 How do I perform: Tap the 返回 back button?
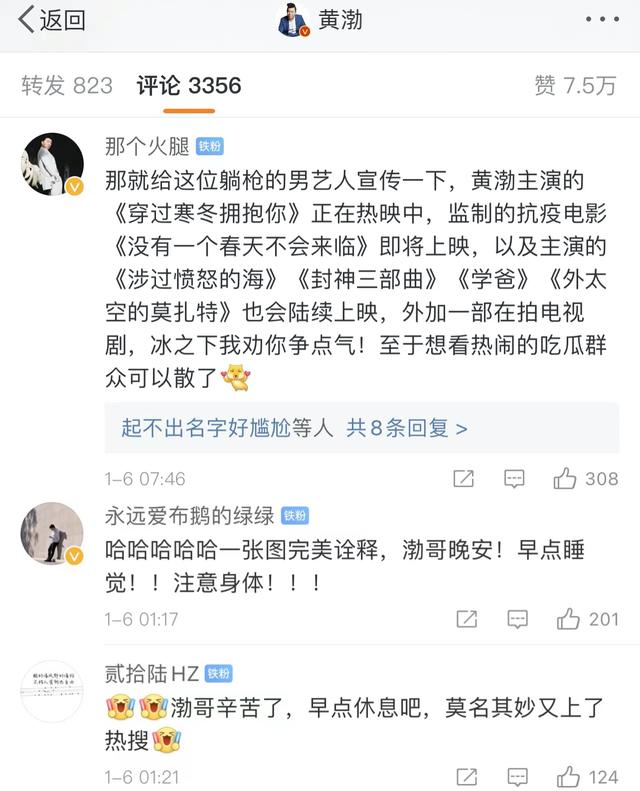click(x=50, y=19)
